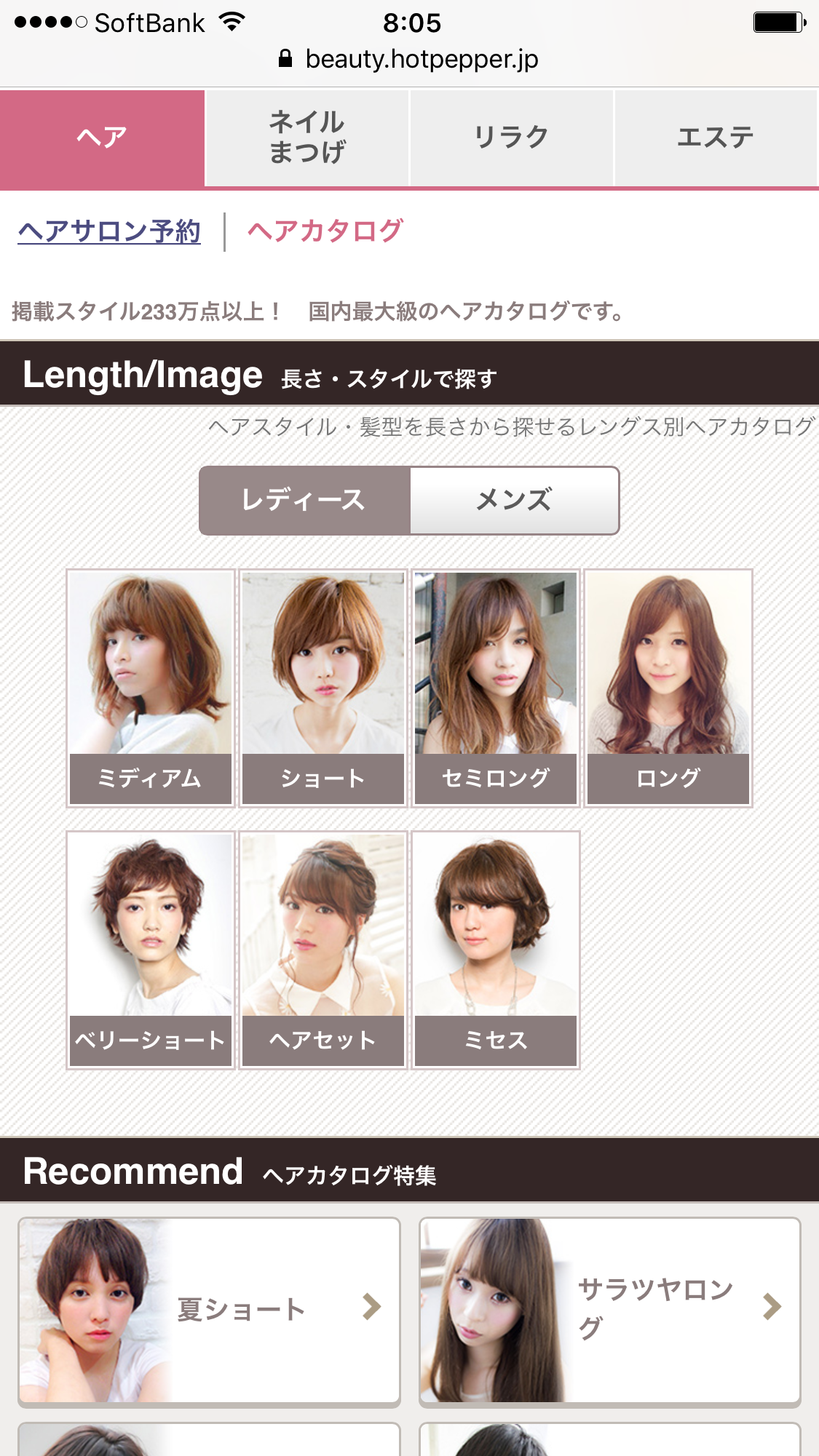Switch to メンズ hairstyles
The width and height of the screenshot is (819, 1456).
click(514, 501)
